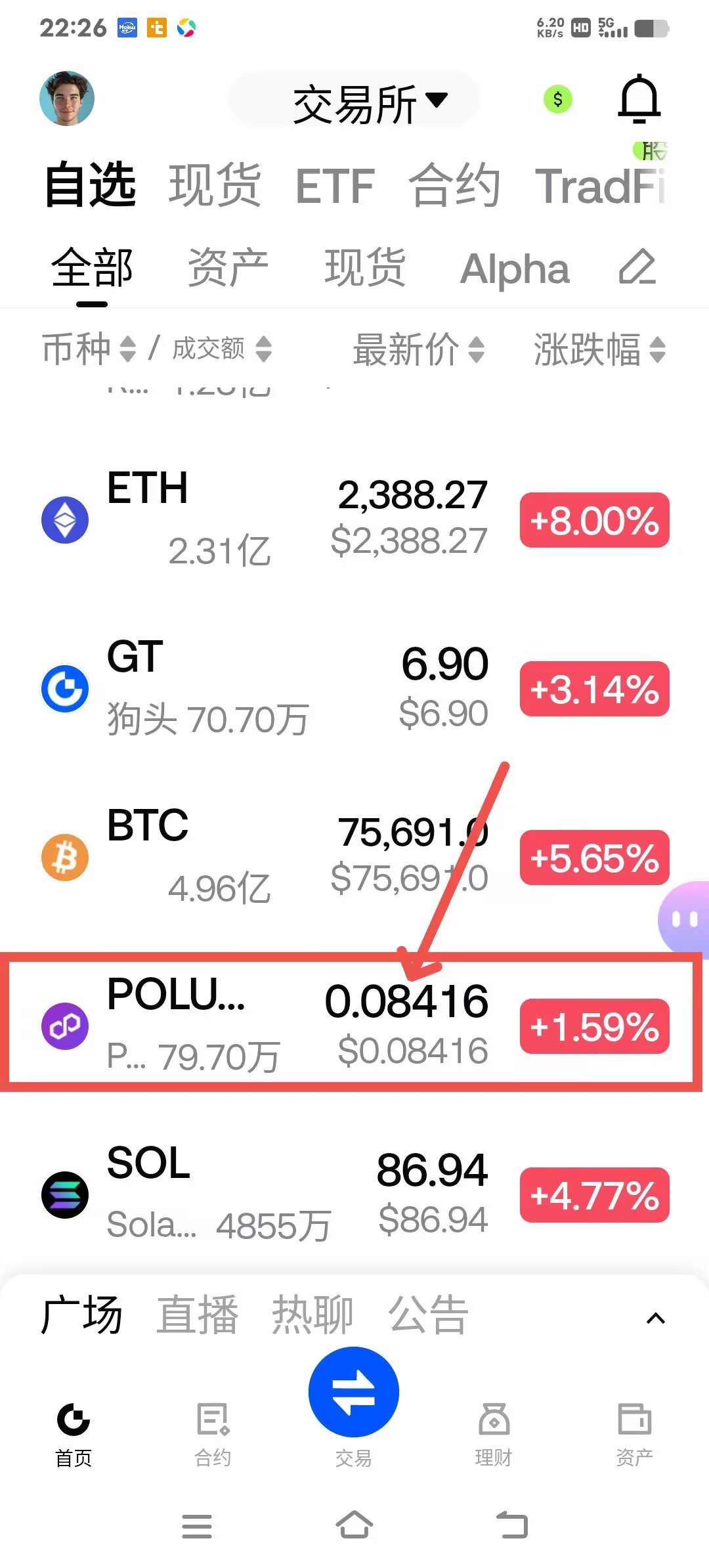709x1568 pixels.
Task: Tap the blue 交易 swap button
Action: coord(354,1392)
